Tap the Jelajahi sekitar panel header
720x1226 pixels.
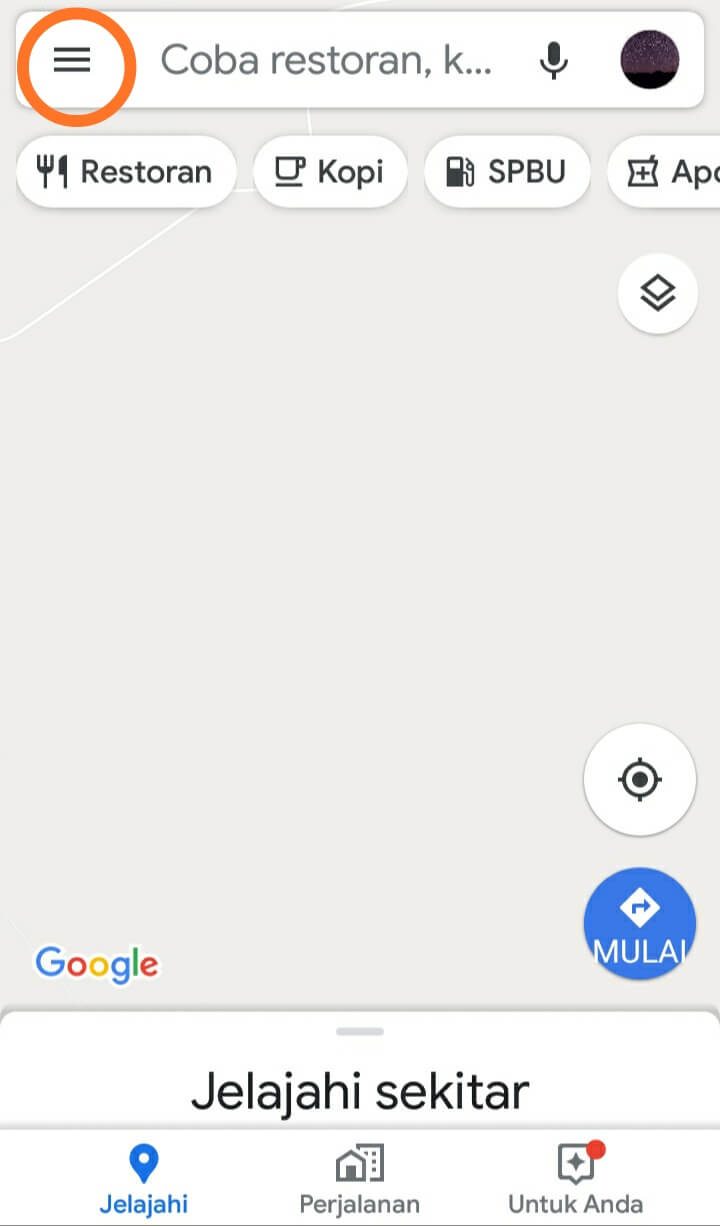point(359,1090)
